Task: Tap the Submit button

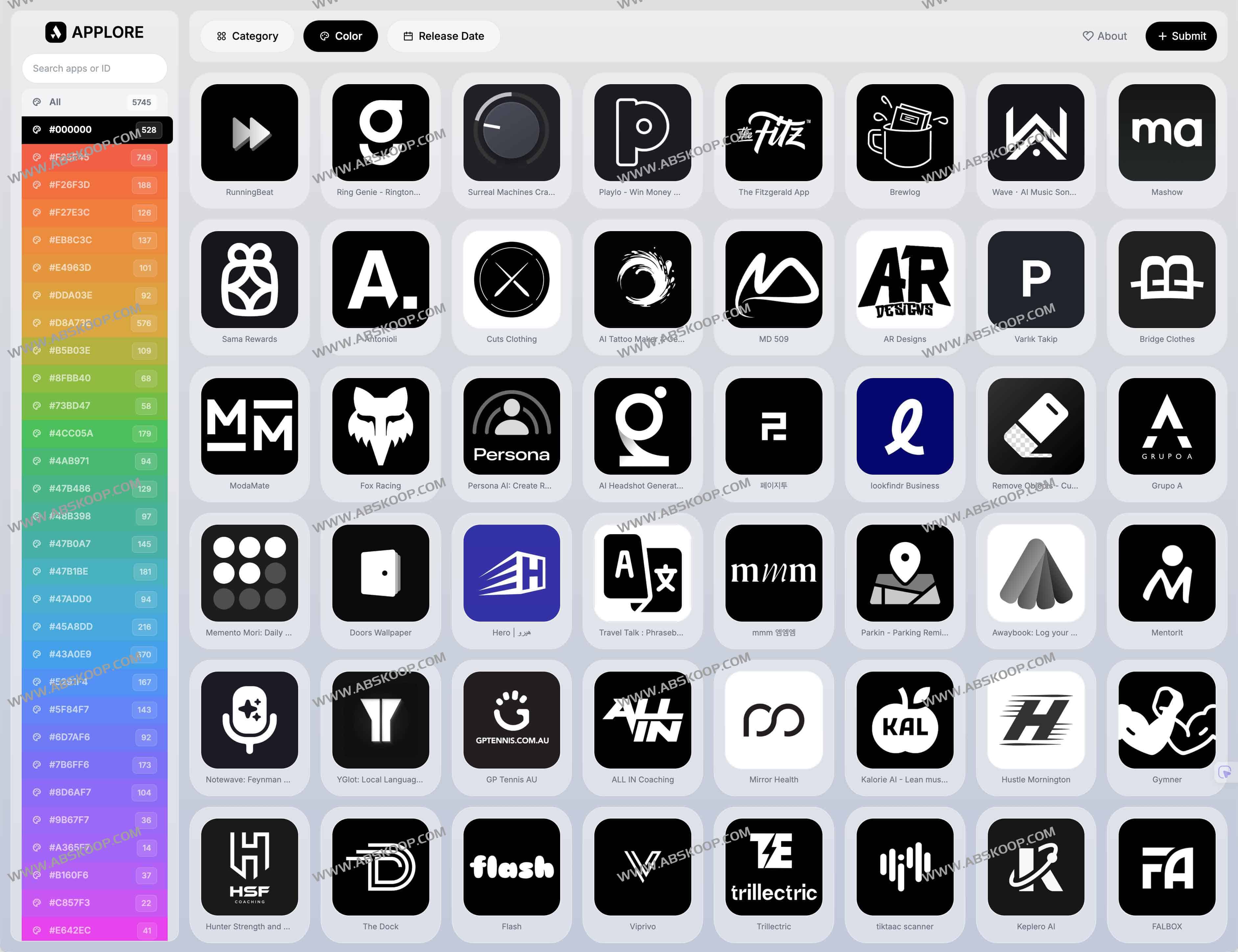Action: [1181, 36]
